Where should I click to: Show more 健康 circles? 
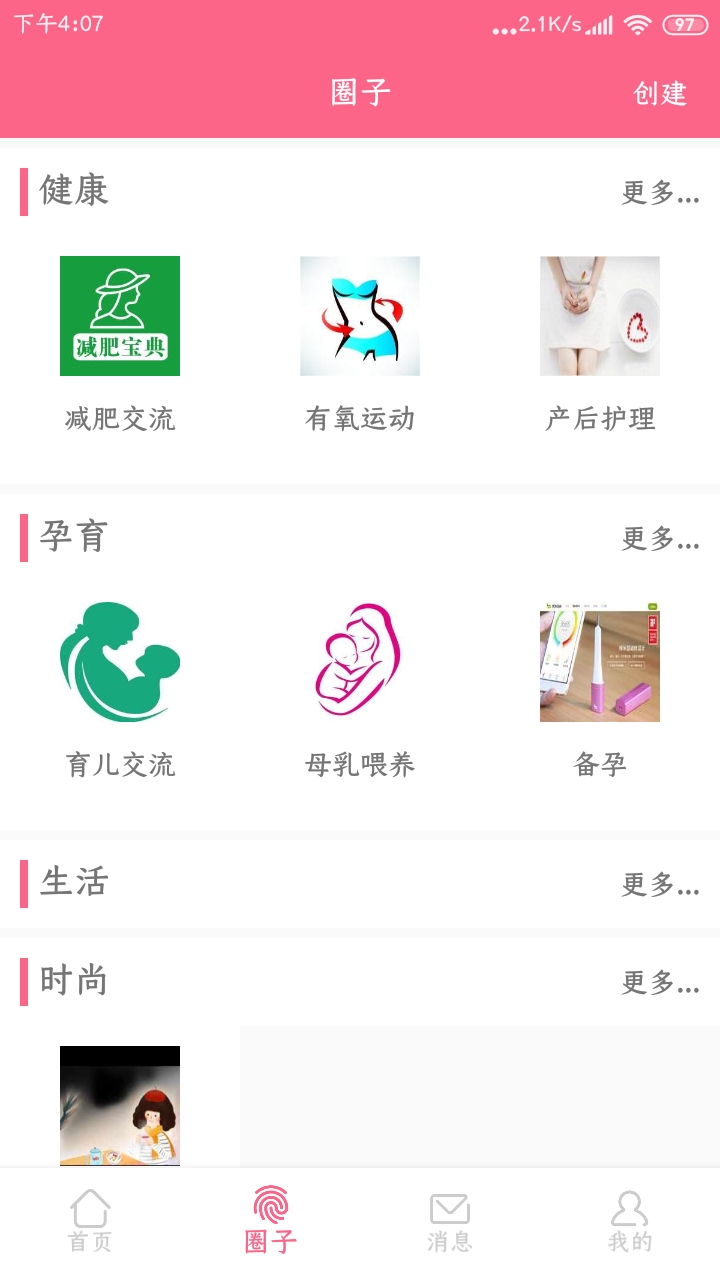pyautogui.click(x=660, y=192)
